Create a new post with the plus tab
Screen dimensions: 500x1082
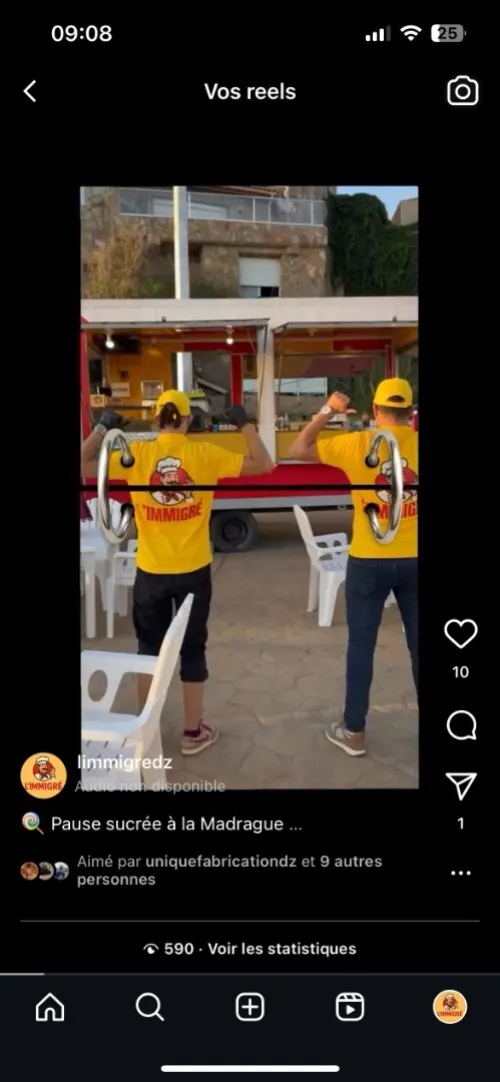tap(250, 1007)
